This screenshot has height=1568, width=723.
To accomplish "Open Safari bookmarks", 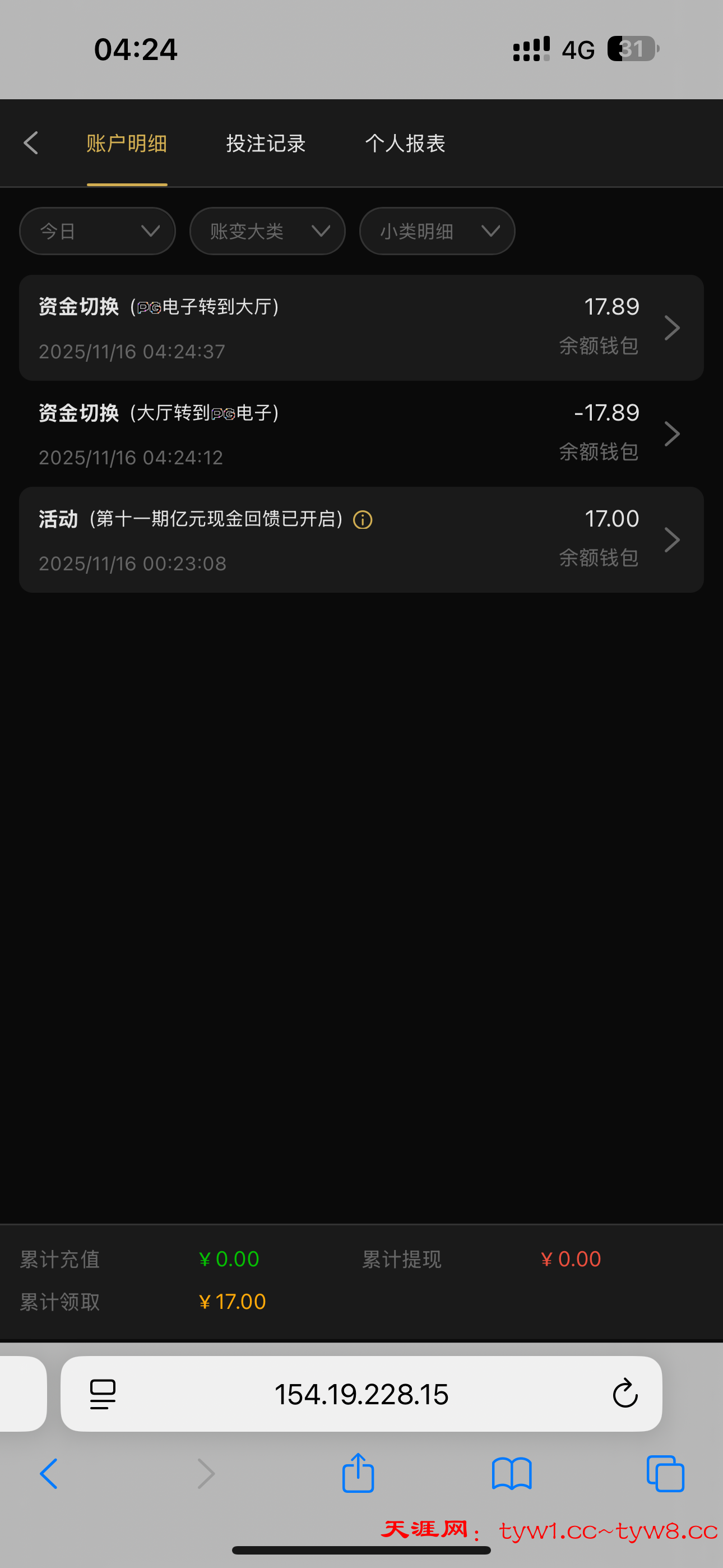I will point(511,1473).
